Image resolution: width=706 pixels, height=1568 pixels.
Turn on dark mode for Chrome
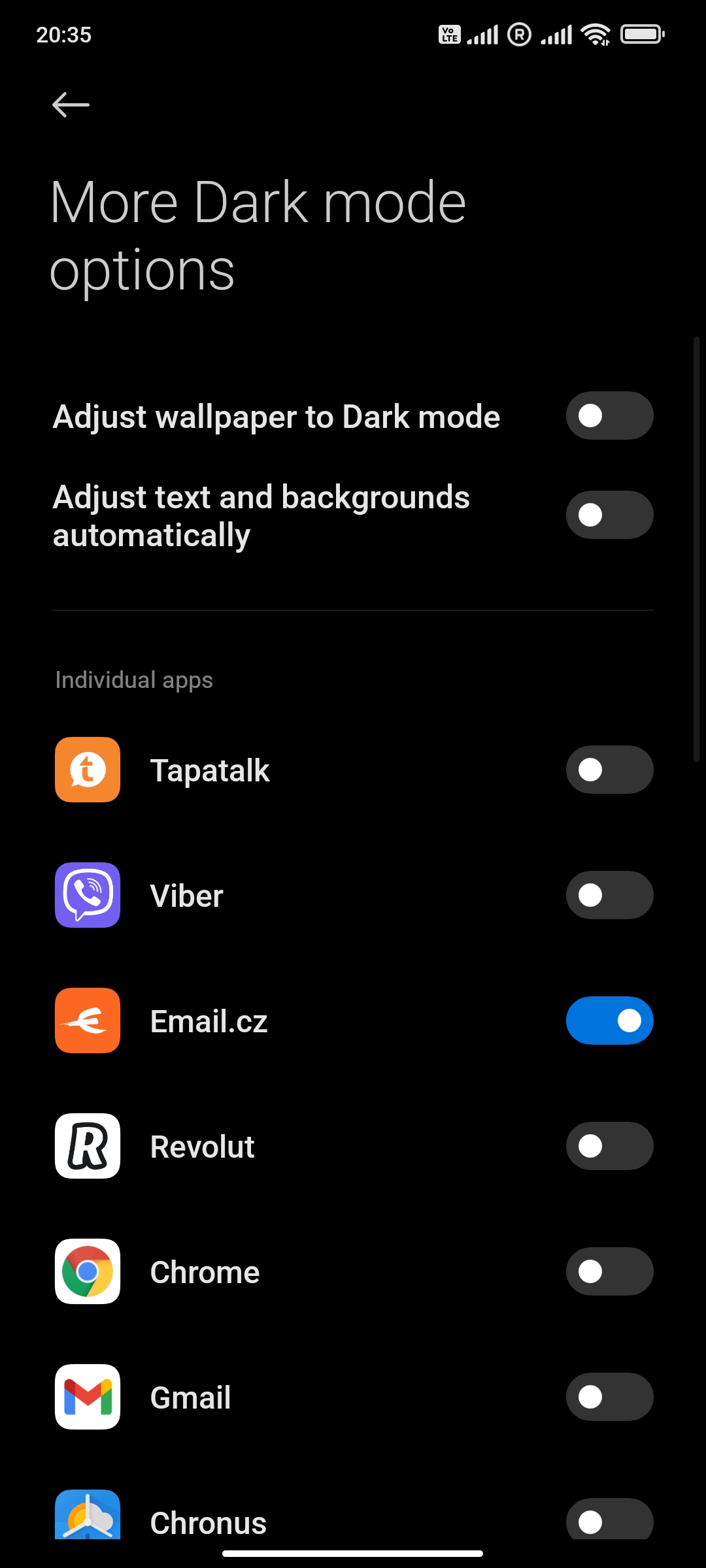pyautogui.click(x=609, y=1271)
